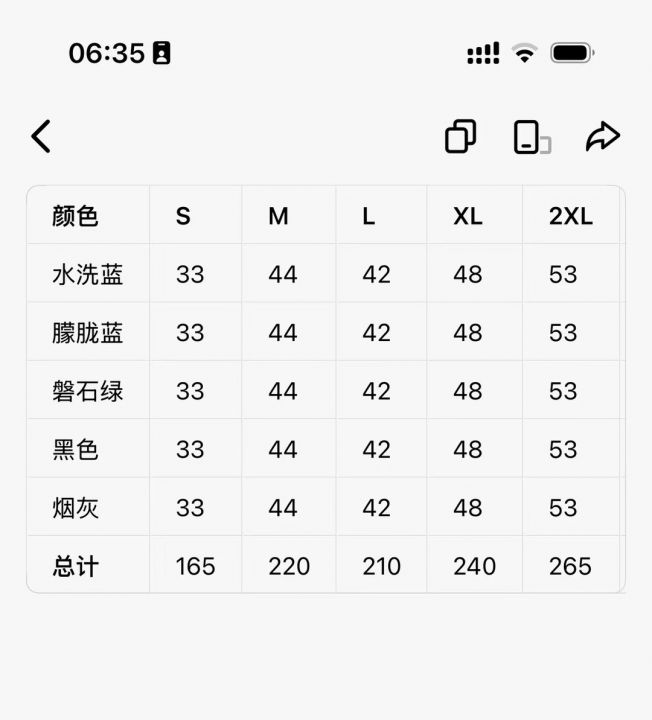
Task: Copy the table with the copy icon
Action: point(460,136)
